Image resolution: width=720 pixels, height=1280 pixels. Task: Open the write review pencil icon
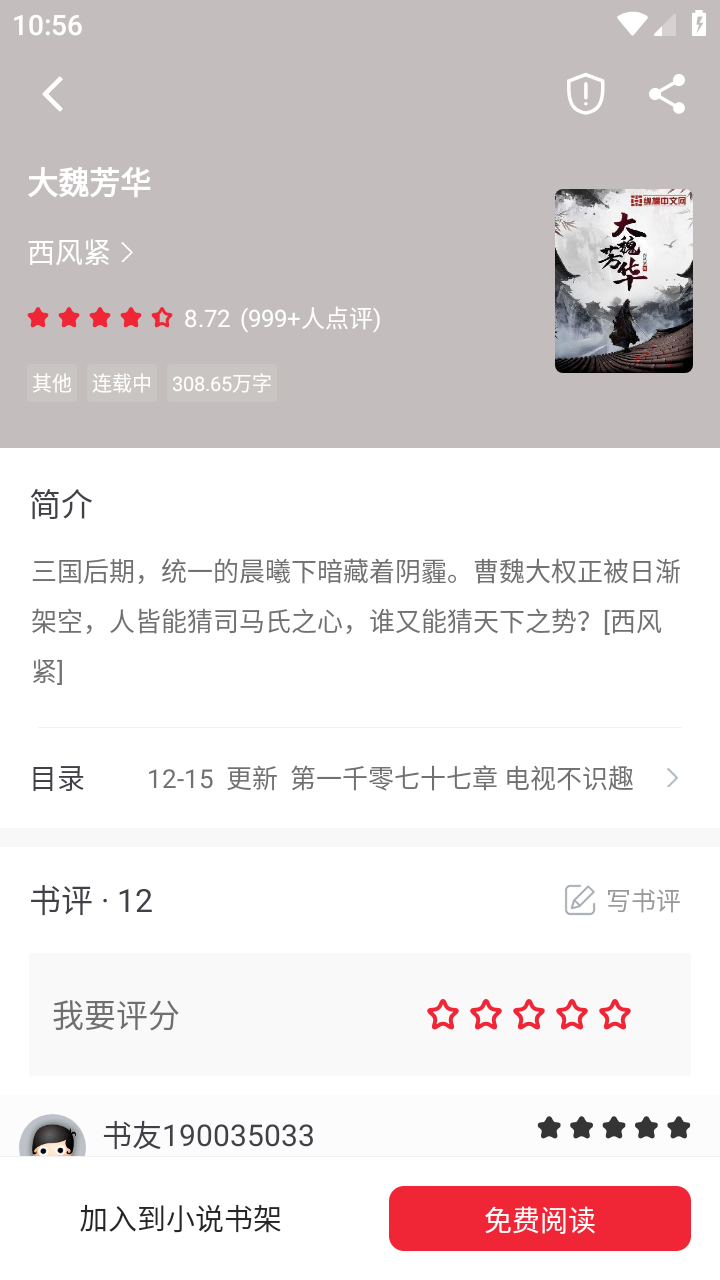point(580,900)
